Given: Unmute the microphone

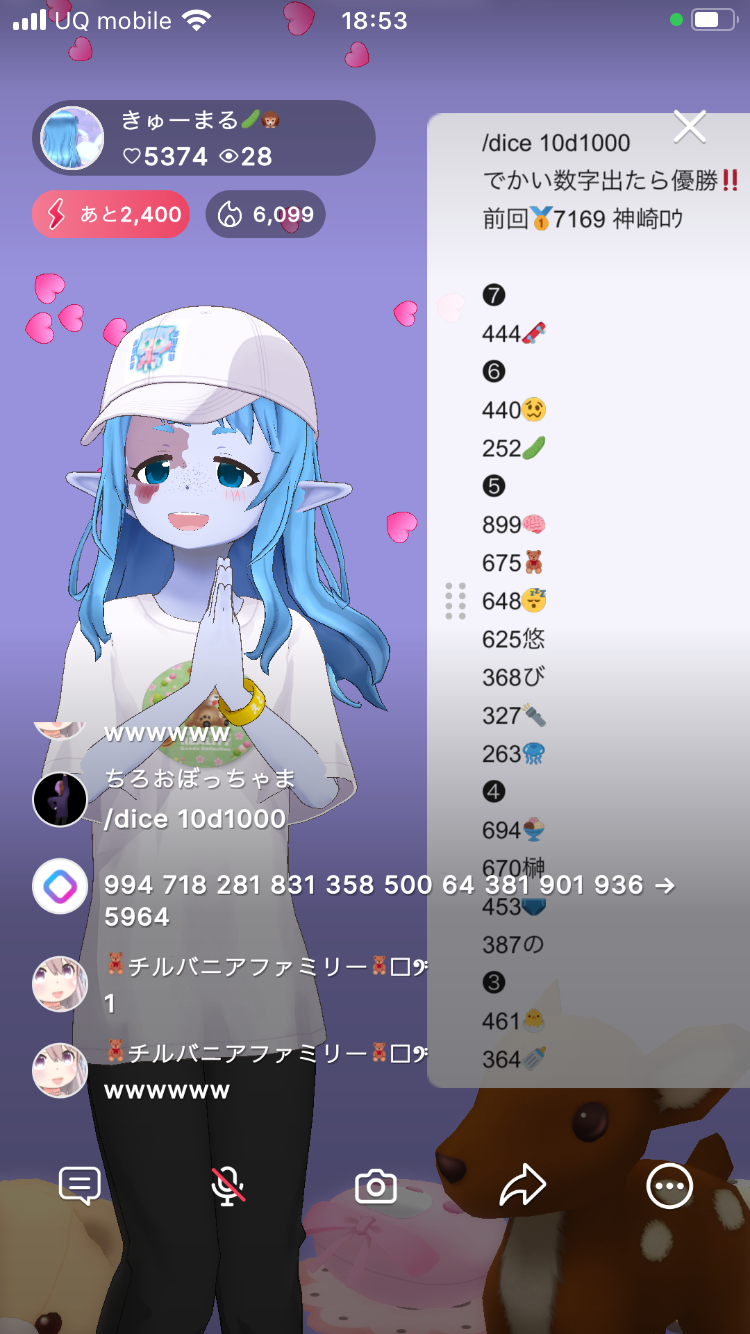Looking at the screenshot, I should tap(228, 1186).
